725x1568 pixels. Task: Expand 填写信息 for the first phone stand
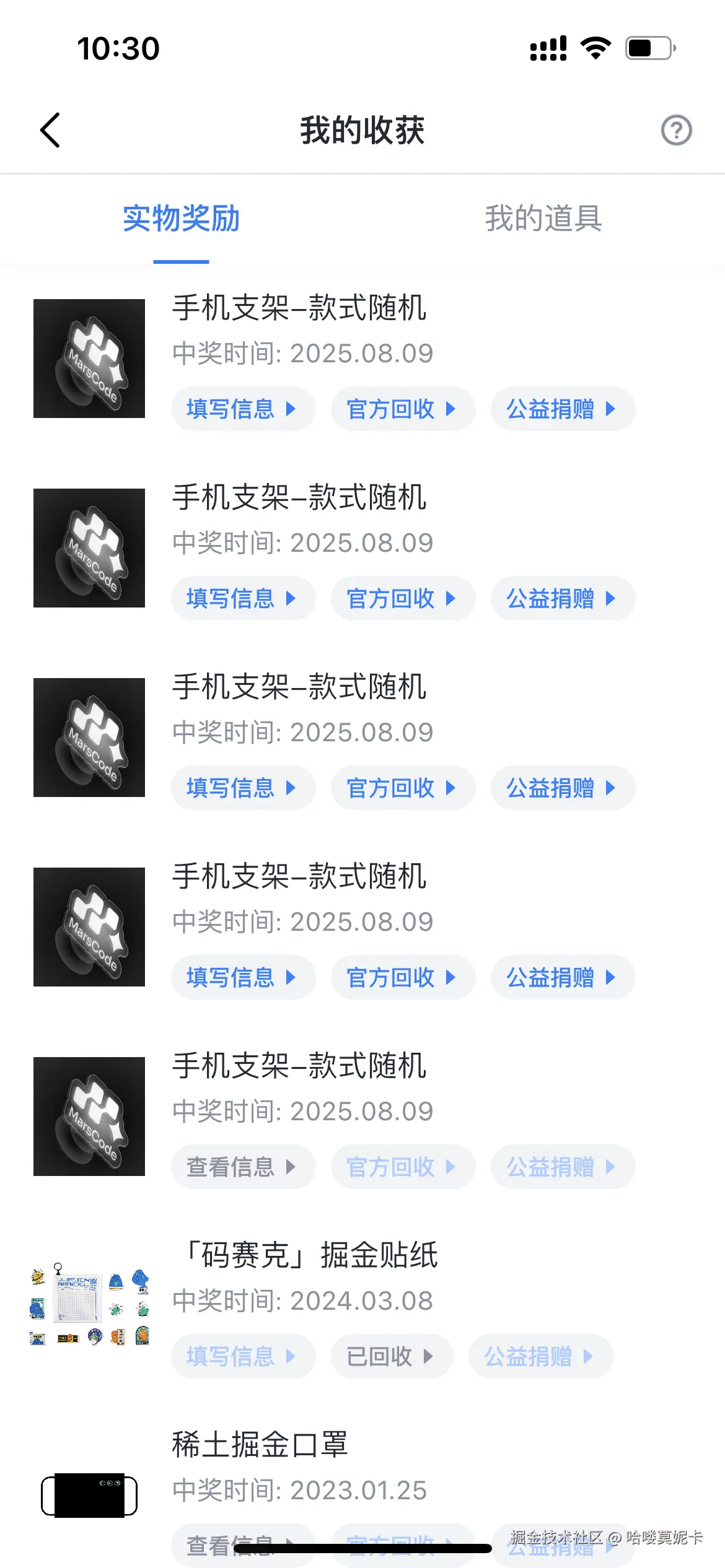243,409
